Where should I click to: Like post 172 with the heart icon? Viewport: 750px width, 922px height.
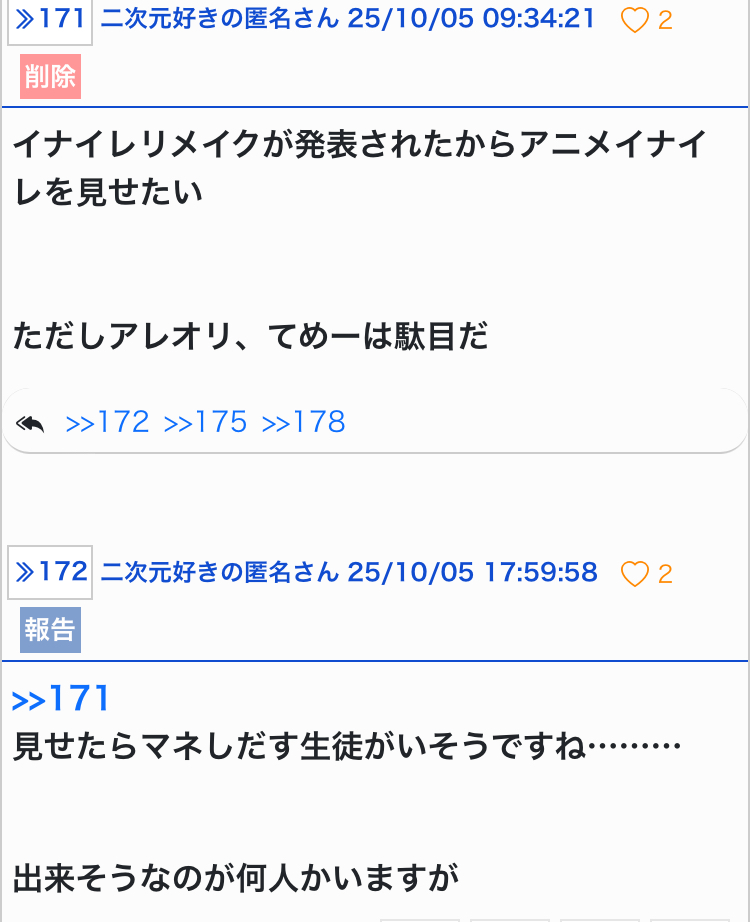(x=635, y=574)
